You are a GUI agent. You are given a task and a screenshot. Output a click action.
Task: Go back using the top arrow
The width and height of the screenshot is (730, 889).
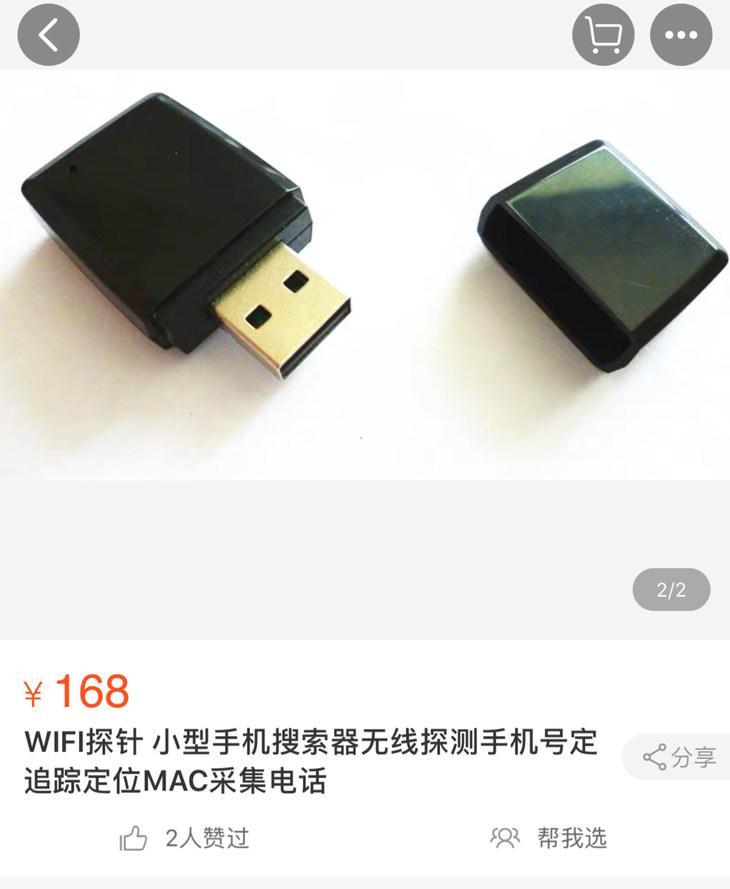pos(48,35)
